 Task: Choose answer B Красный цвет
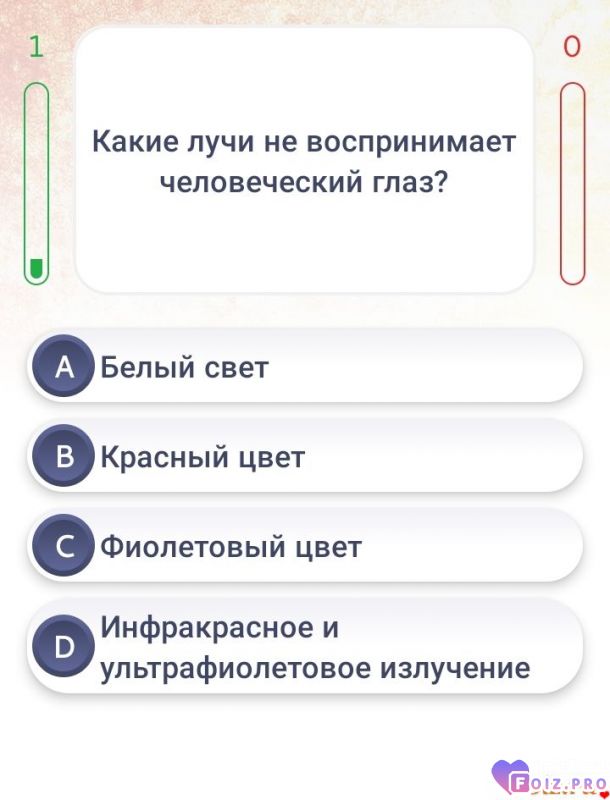click(305, 457)
